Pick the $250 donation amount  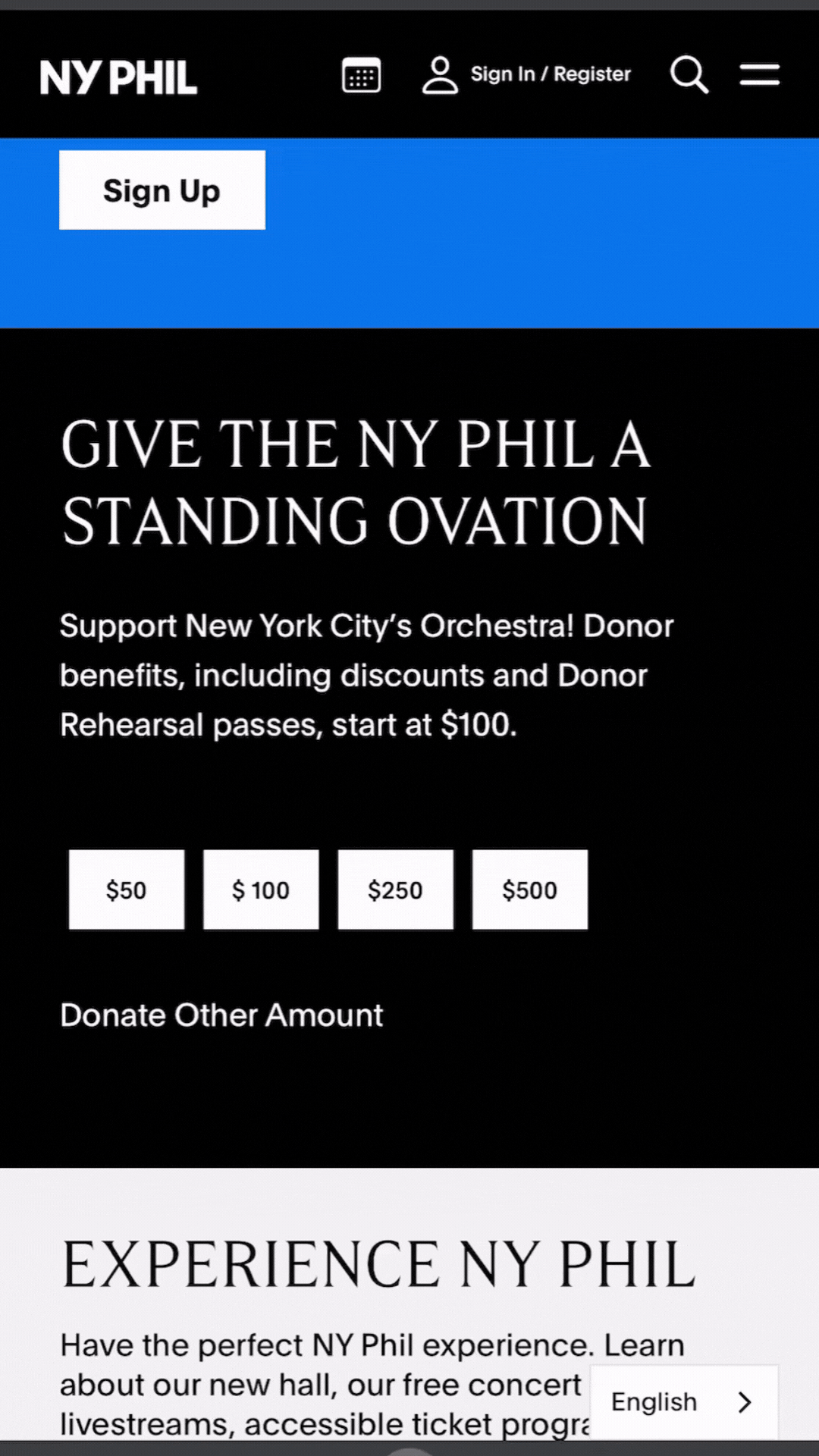(x=395, y=890)
